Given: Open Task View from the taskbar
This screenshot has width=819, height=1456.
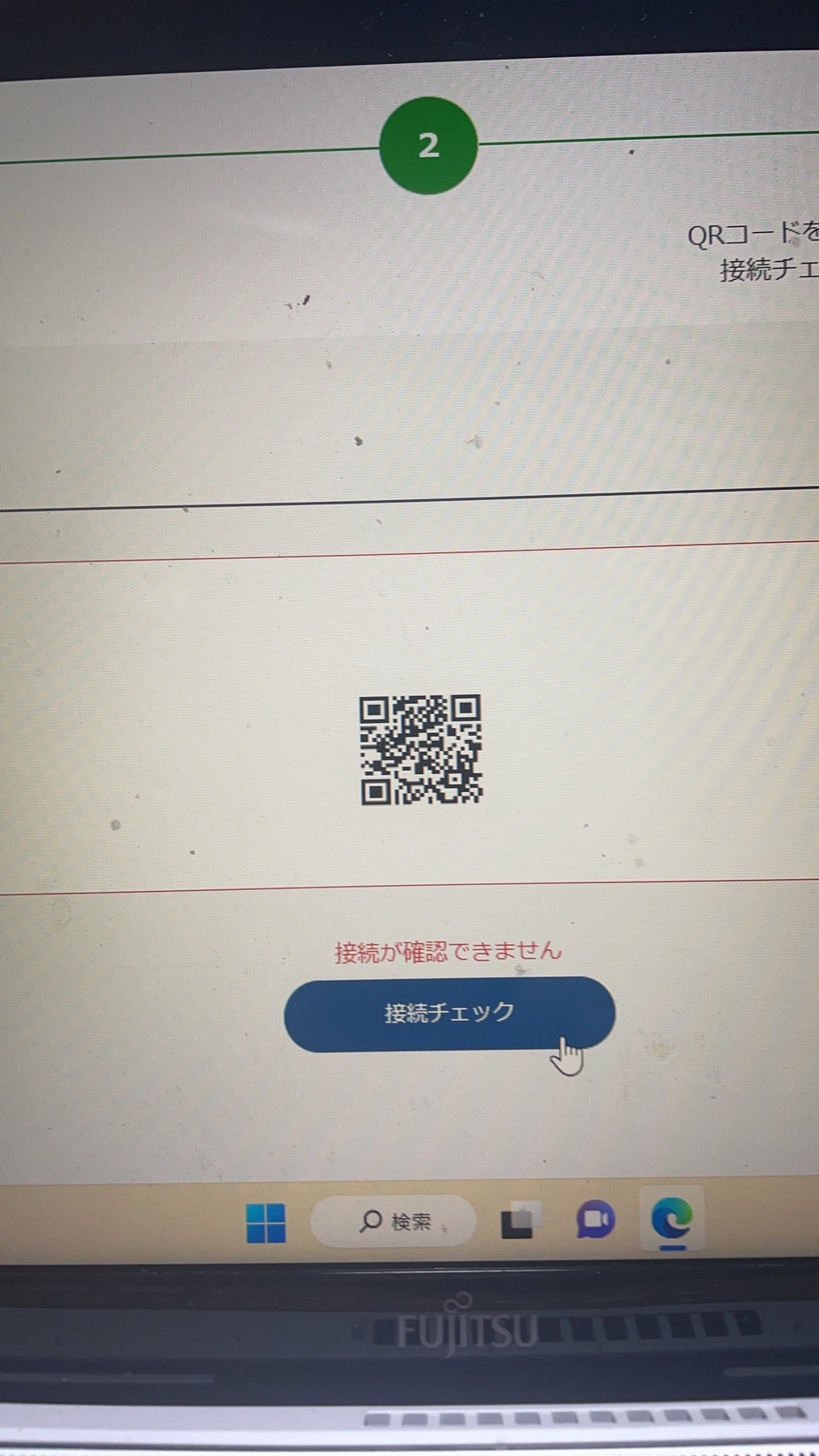Looking at the screenshot, I should (x=520, y=1220).
